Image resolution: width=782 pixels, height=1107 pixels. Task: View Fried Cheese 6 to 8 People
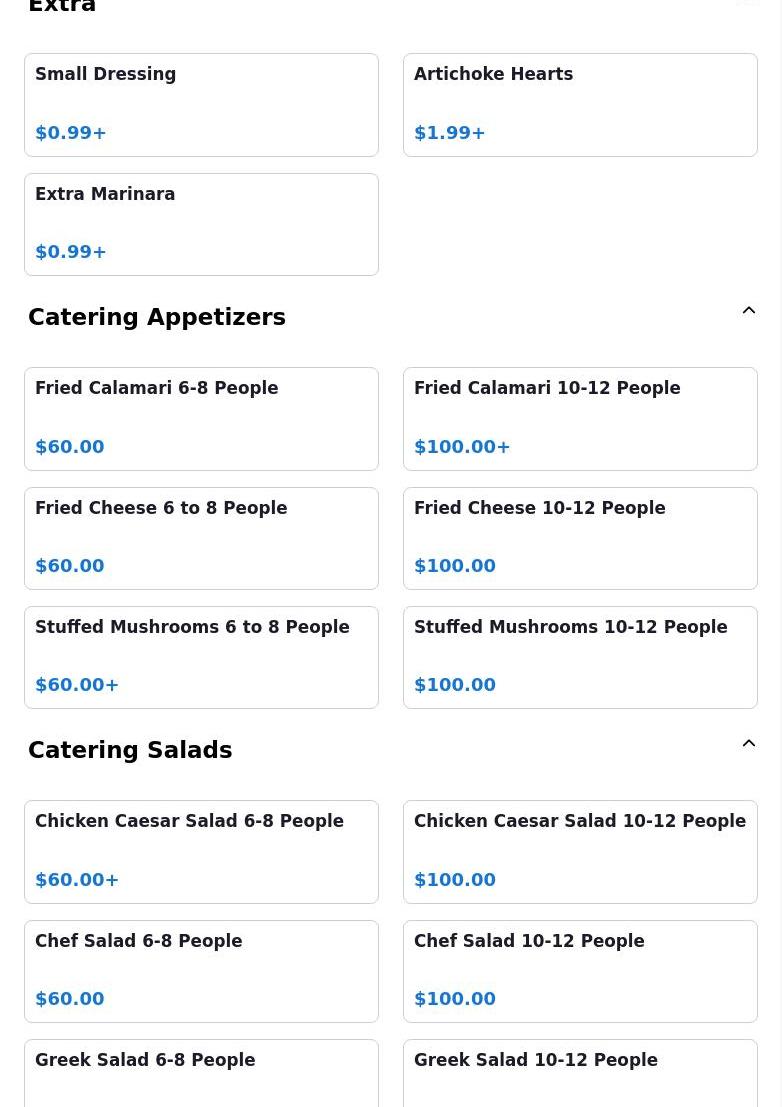pos(201,538)
